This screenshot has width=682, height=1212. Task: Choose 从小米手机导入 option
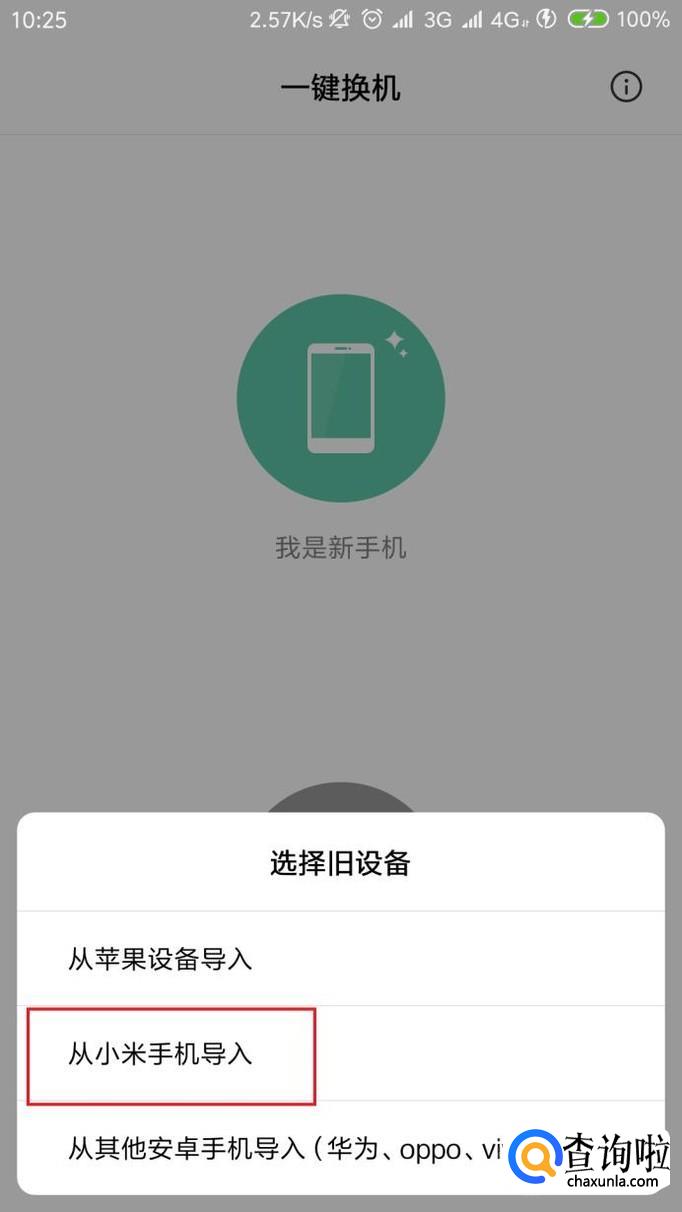(160, 1054)
